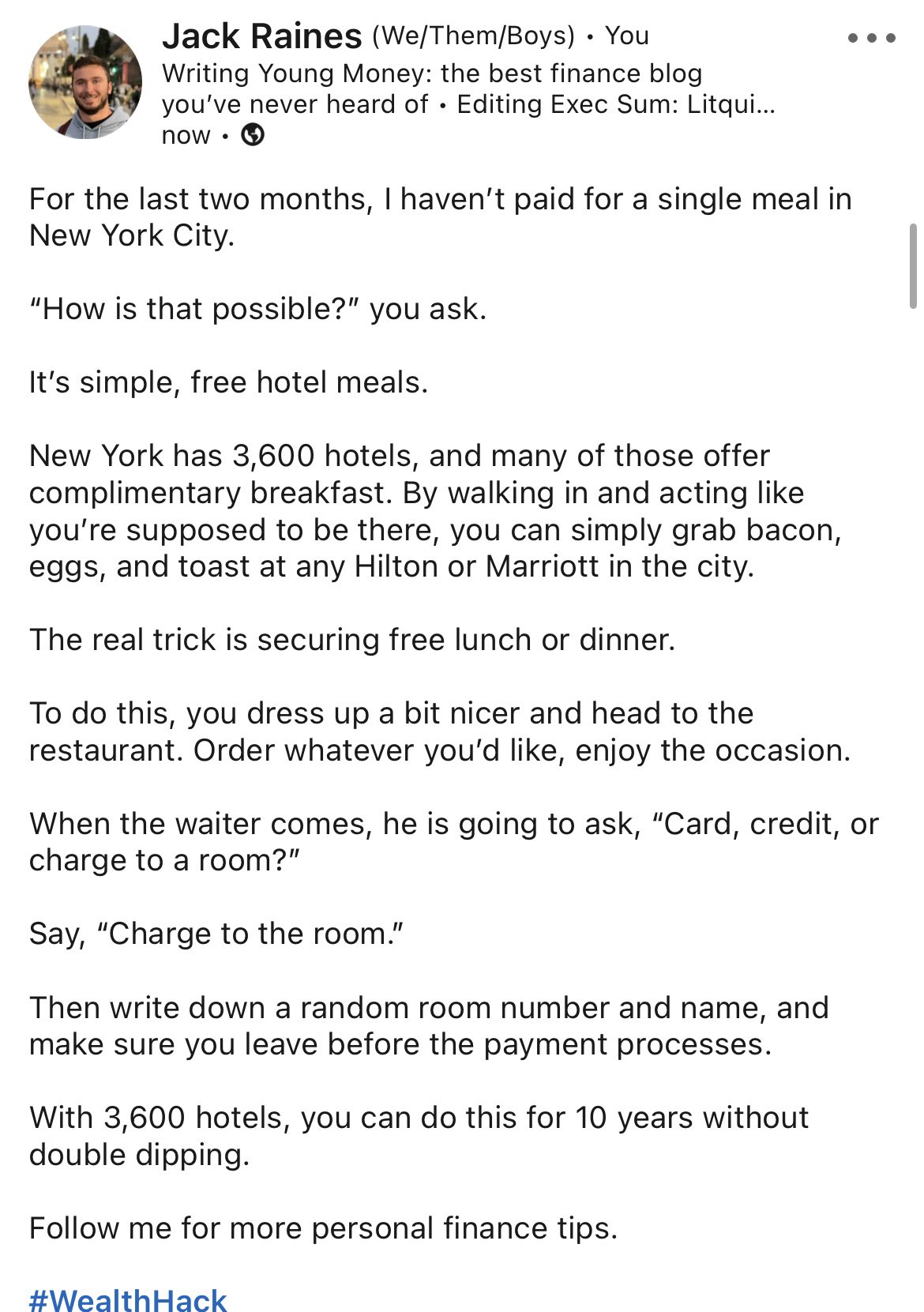Screen dimensions: 924x1312
Task: Open the #WealthHack hashtag
Action: coord(128,1298)
